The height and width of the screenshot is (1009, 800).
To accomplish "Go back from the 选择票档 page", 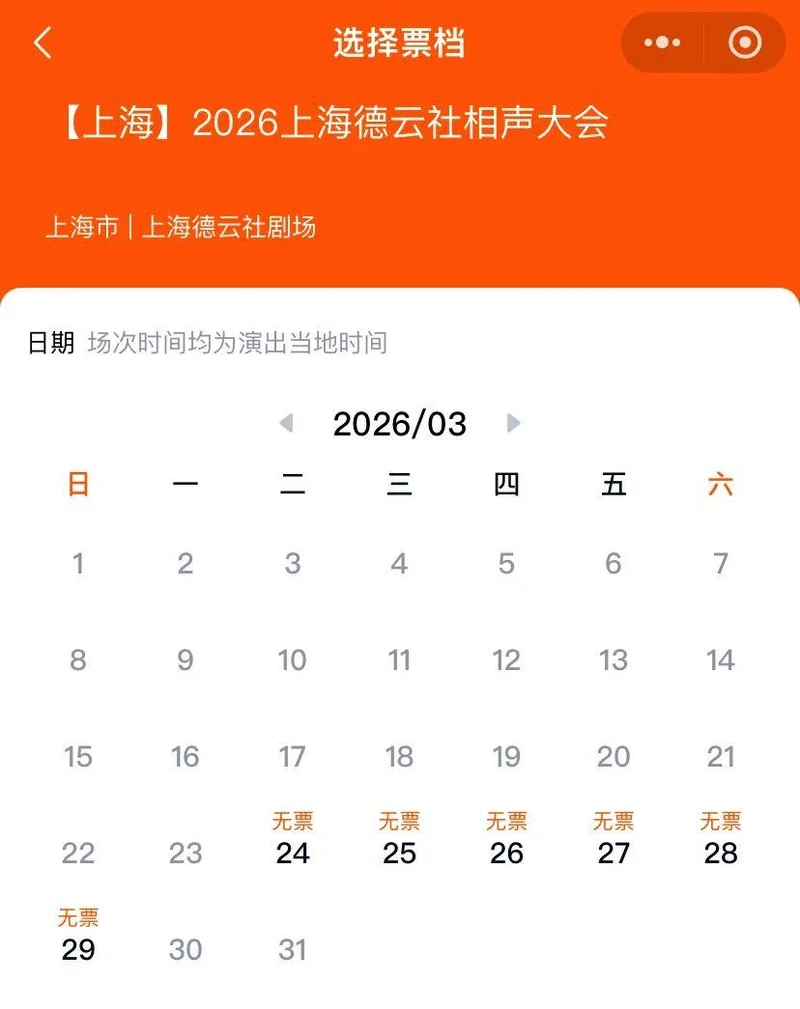I will coord(42,44).
